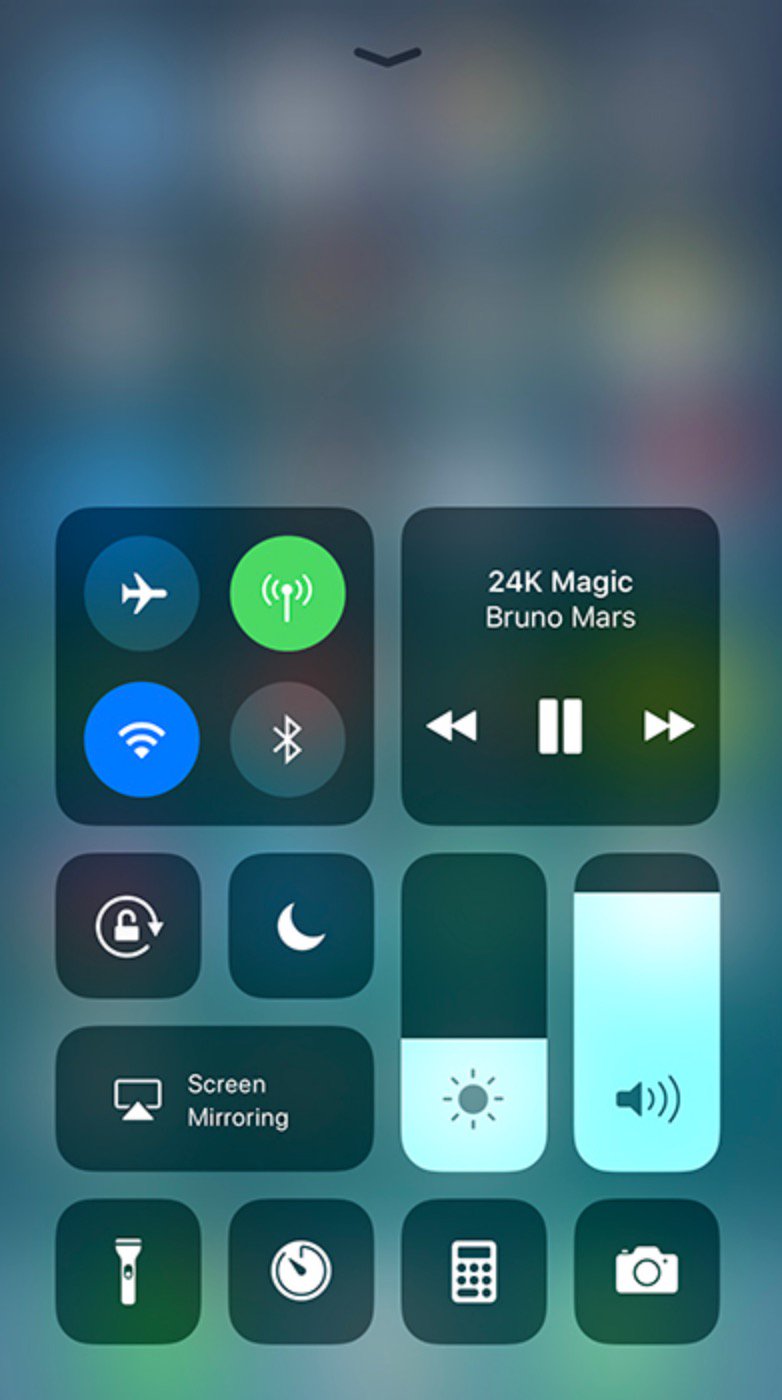The height and width of the screenshot is (1400, 782).
Task: Turn on the flashlight
Action: [128, 1271]
